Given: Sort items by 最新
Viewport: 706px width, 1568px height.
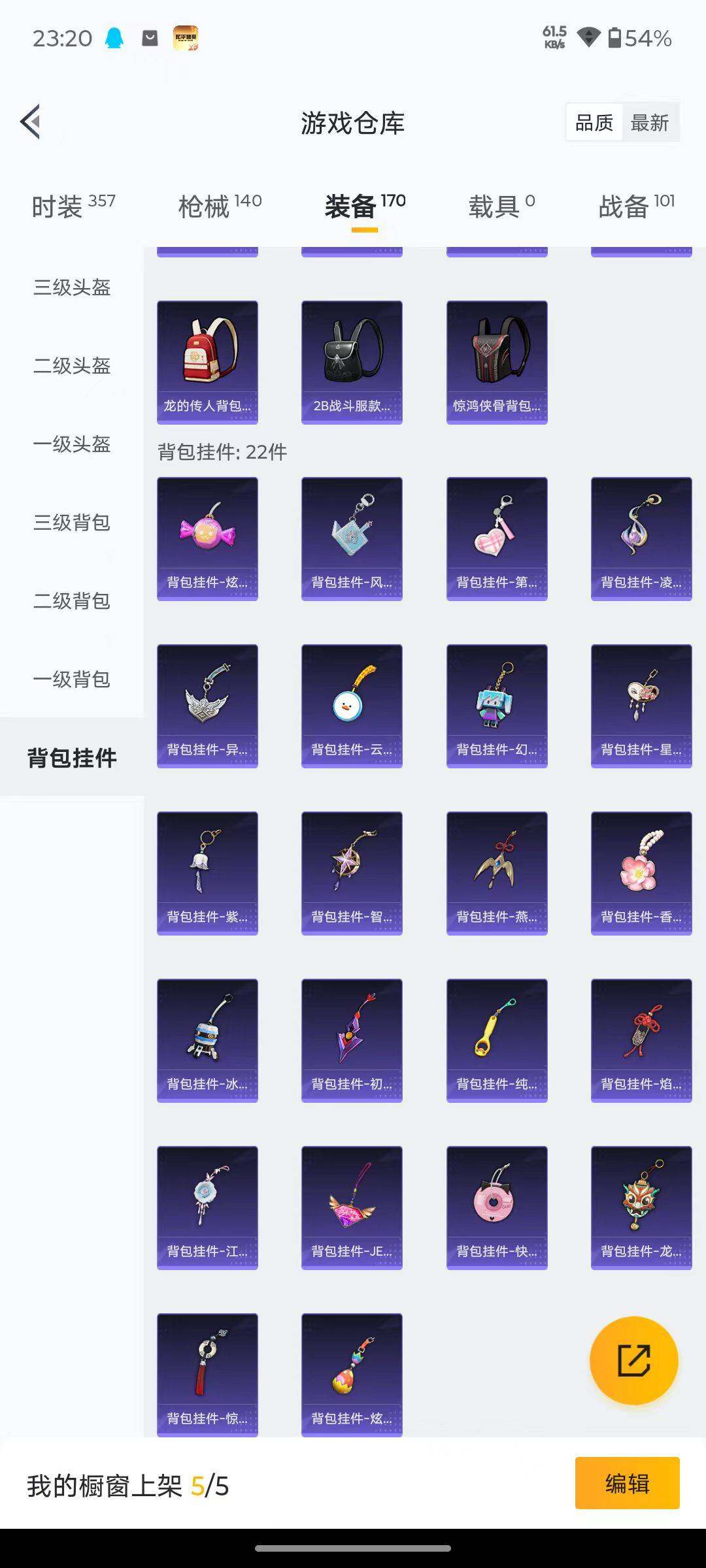Looking at the screenshot, I should tap(650, 123).
